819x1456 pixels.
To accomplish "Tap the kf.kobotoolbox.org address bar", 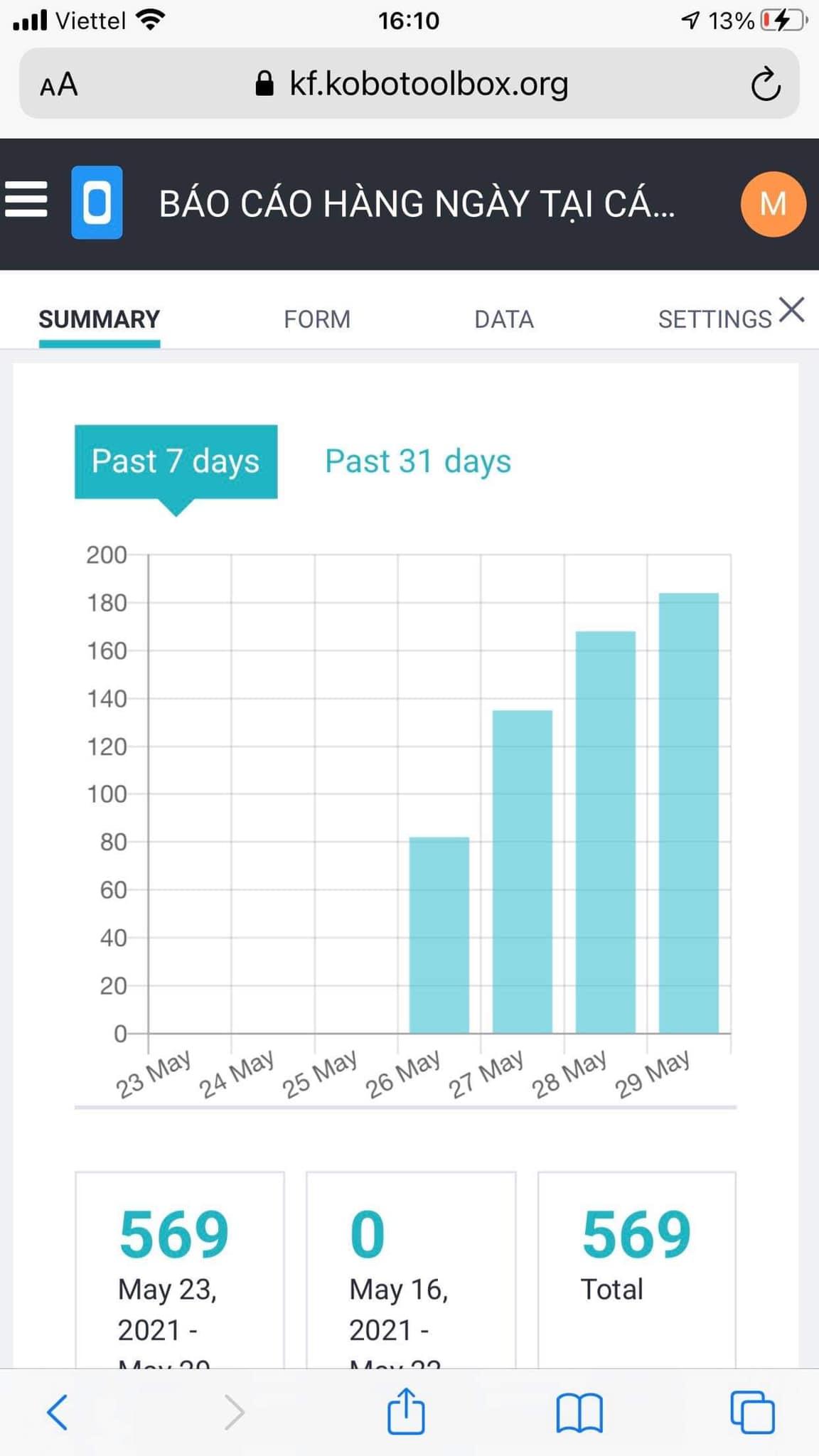I will point(412,85).
